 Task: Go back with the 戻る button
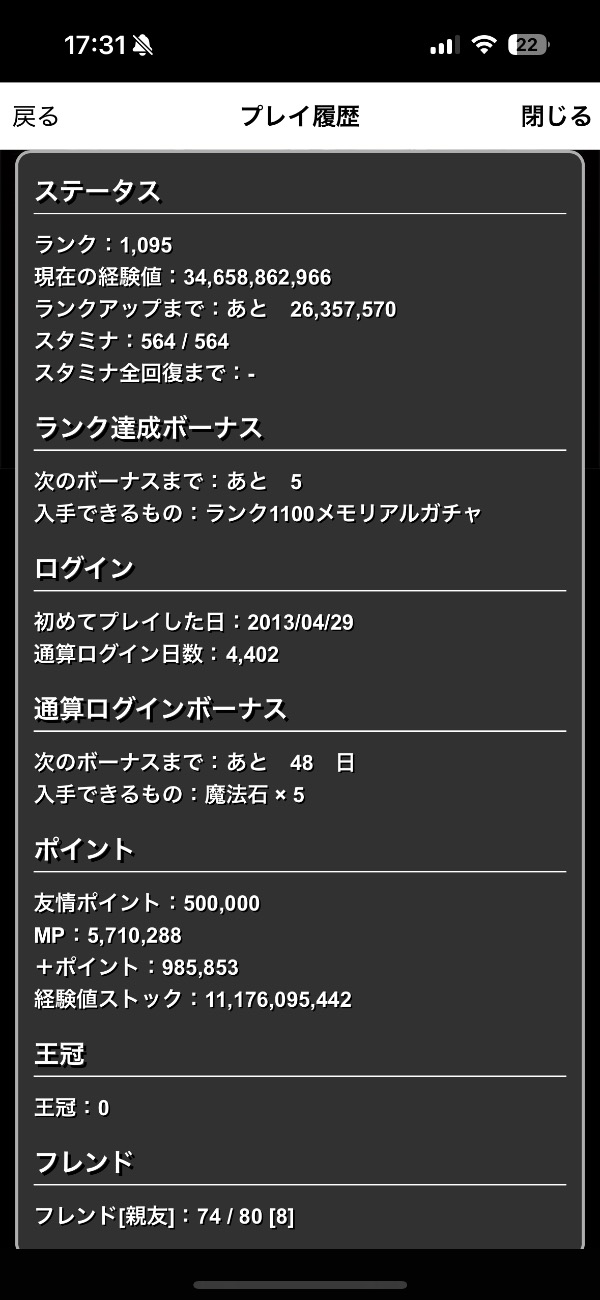click(36, 116)
